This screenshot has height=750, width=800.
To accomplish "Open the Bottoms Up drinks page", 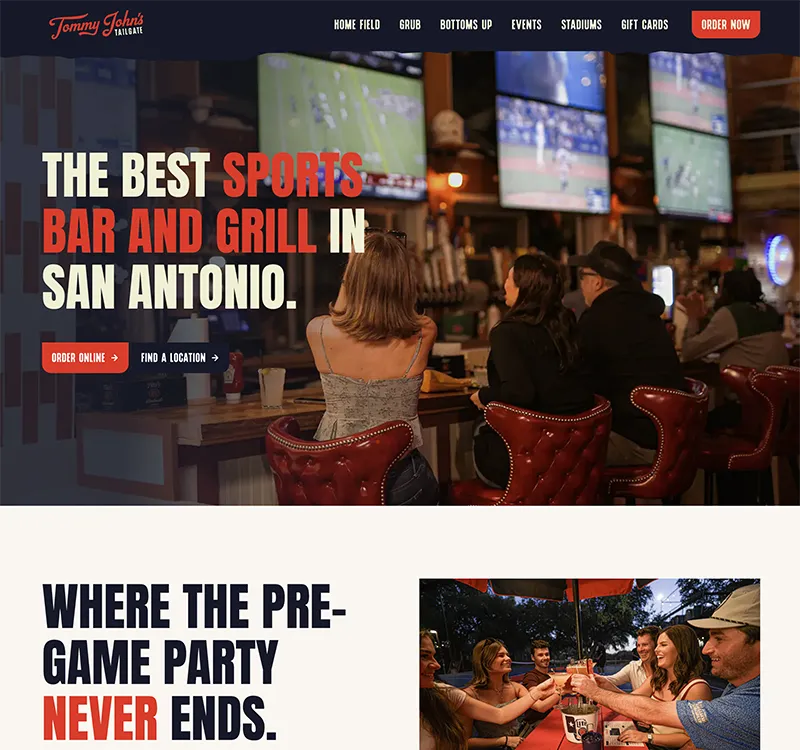I will (x=466, y=25).
